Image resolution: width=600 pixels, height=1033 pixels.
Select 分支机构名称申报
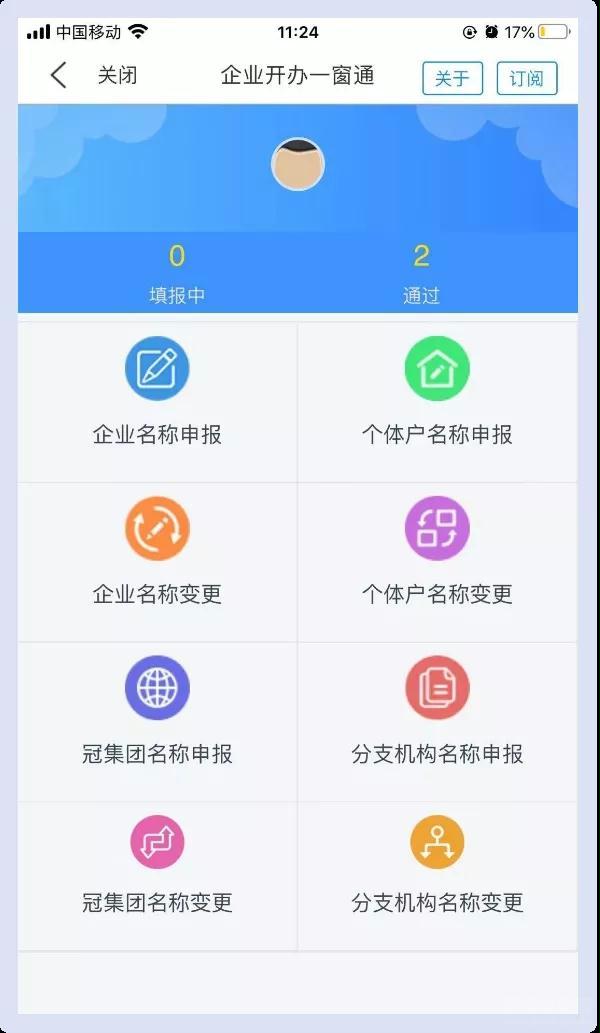tap(437, 720)
